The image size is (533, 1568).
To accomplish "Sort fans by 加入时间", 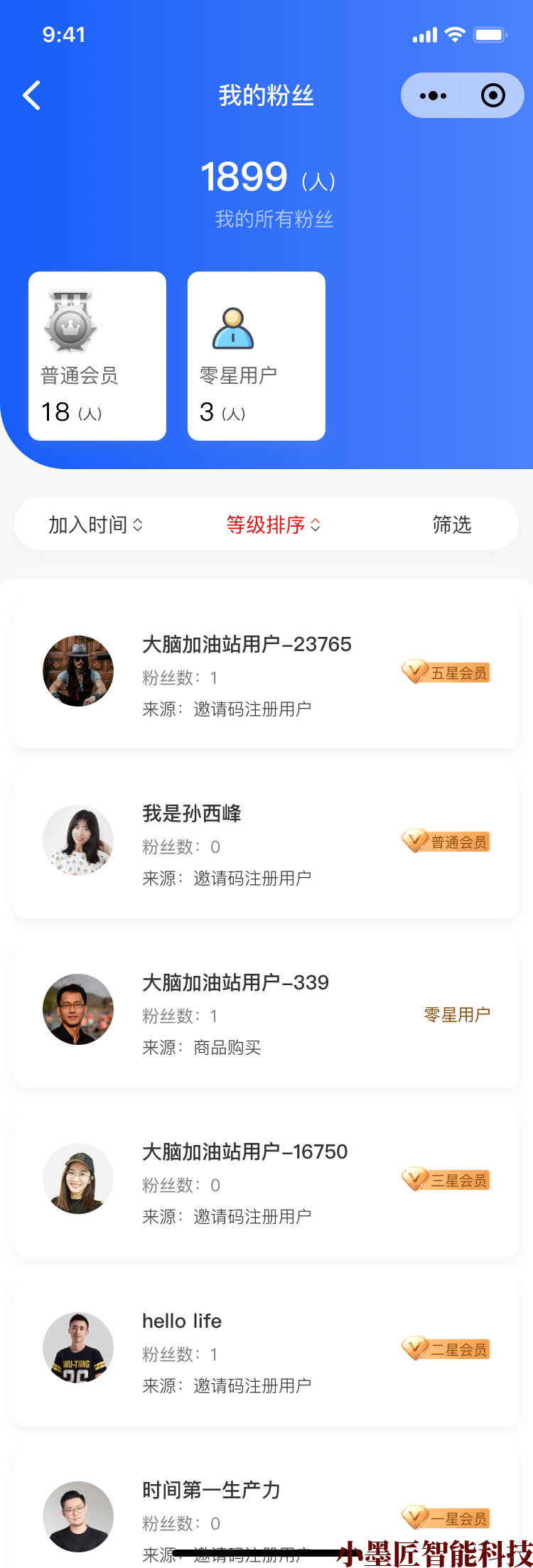I will pos(96,525).
